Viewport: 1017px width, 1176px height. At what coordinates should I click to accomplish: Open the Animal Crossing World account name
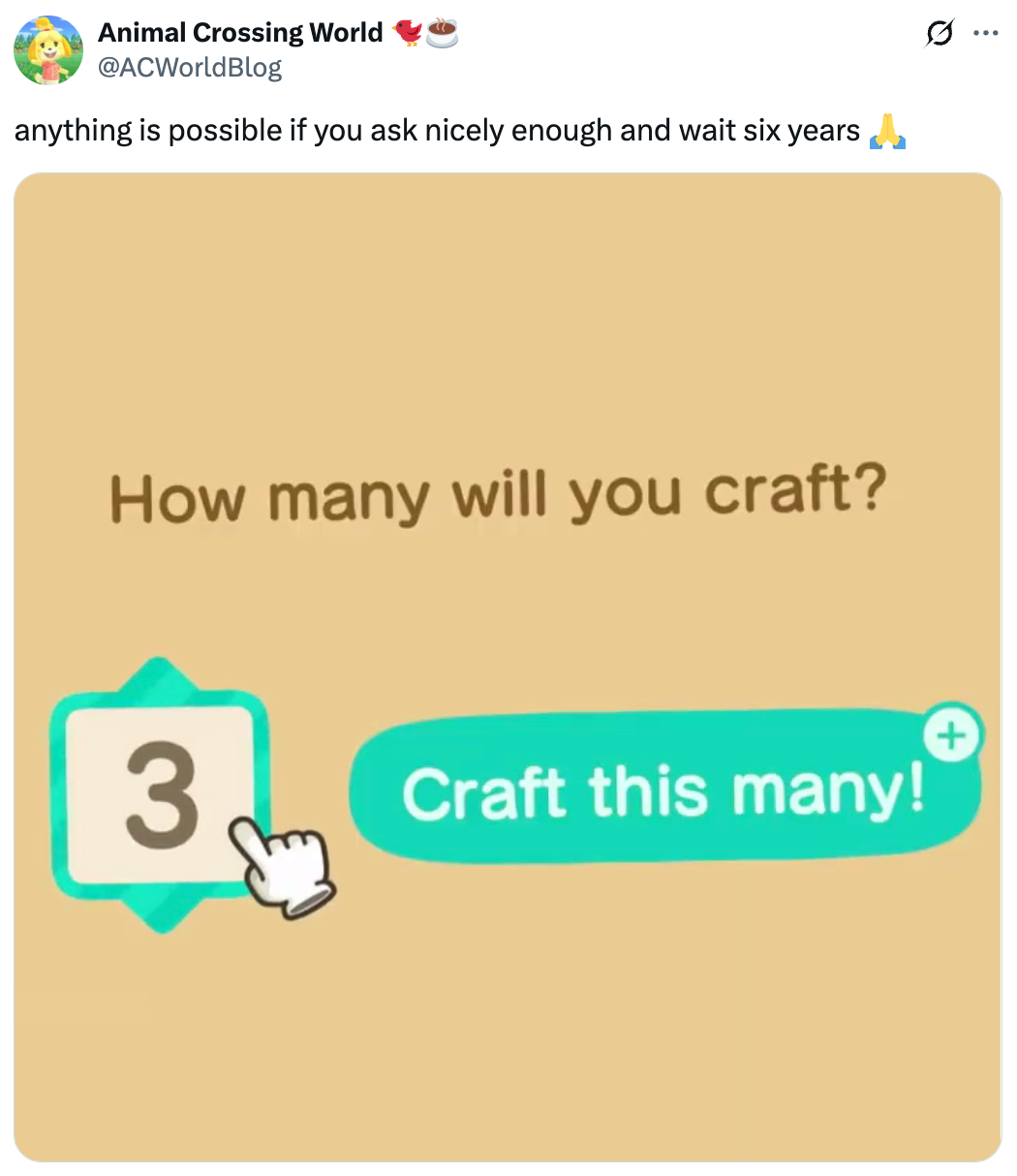click(240, 33)
